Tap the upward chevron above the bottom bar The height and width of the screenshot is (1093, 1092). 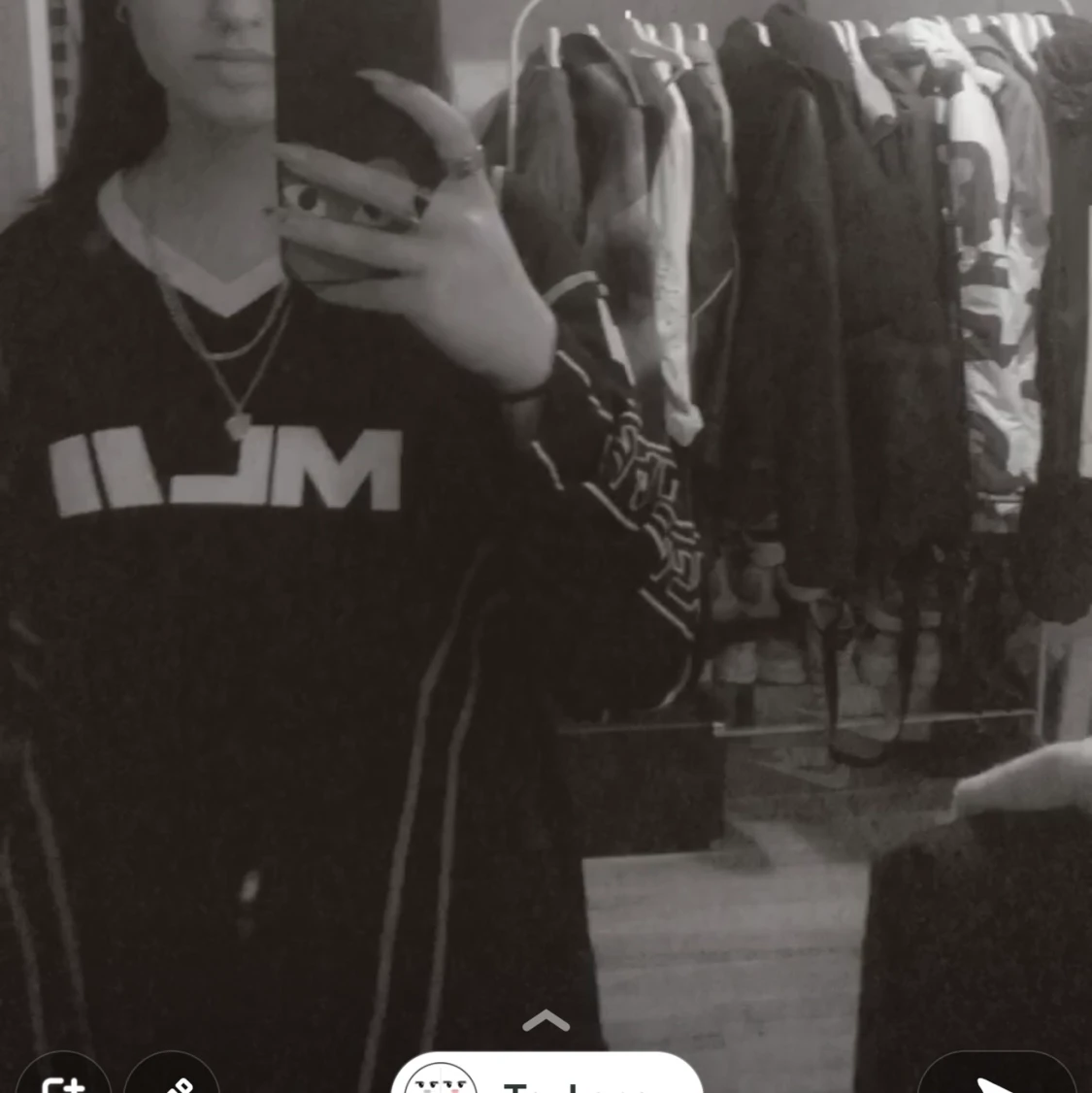(546, 1020)
